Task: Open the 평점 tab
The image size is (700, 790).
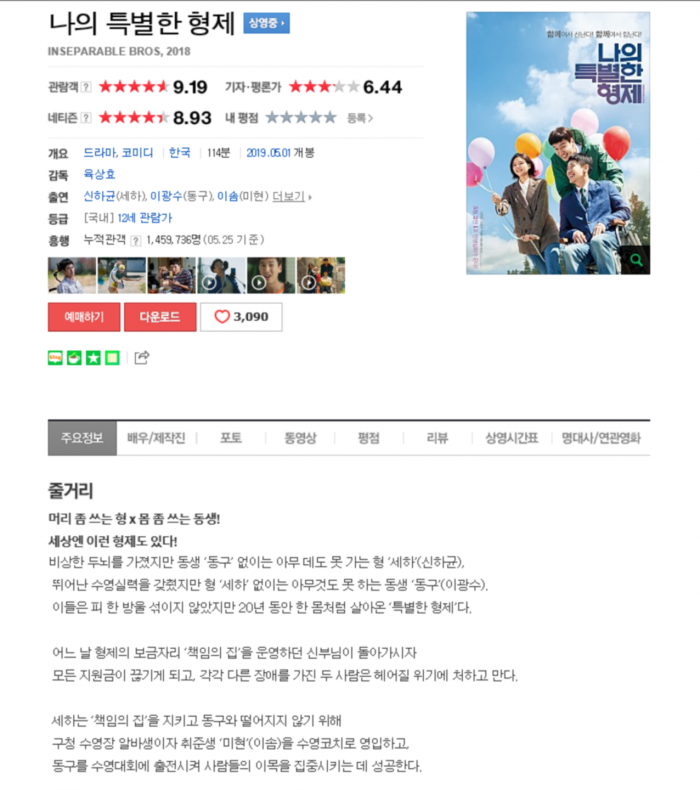Action: click(368, 438)
